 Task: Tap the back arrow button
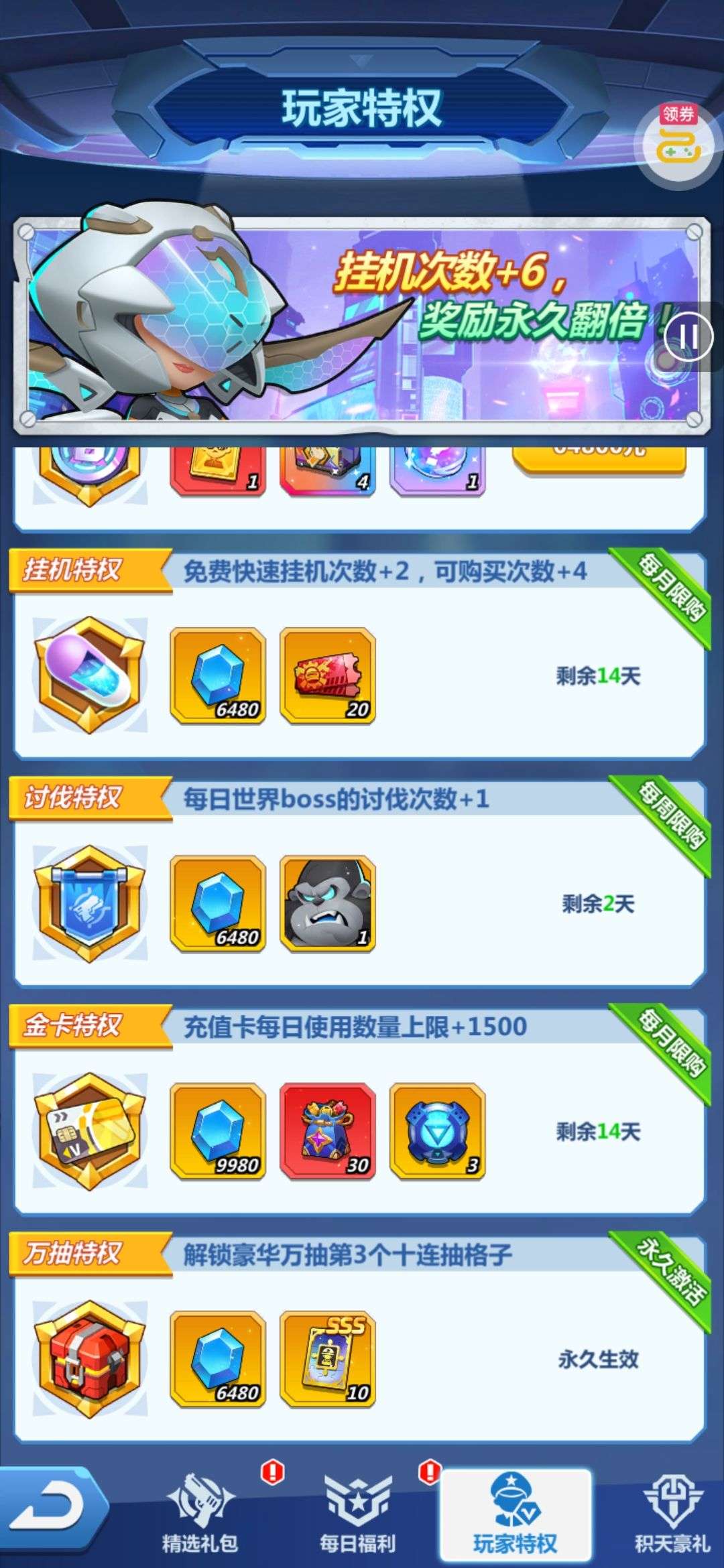tap(52, 1510)
